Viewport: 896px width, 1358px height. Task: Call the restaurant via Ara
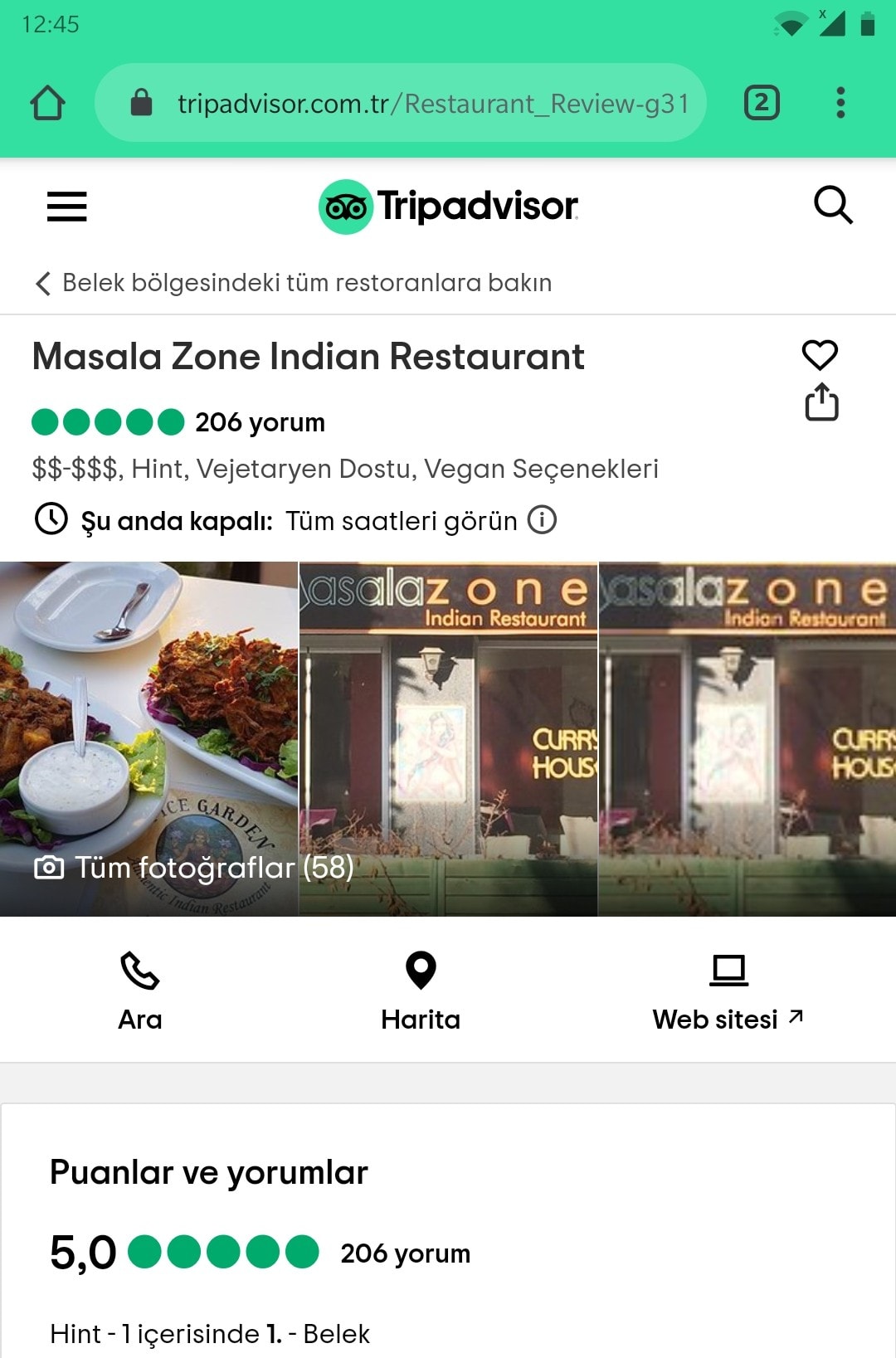pyautogui.click(x=140, y=991)
